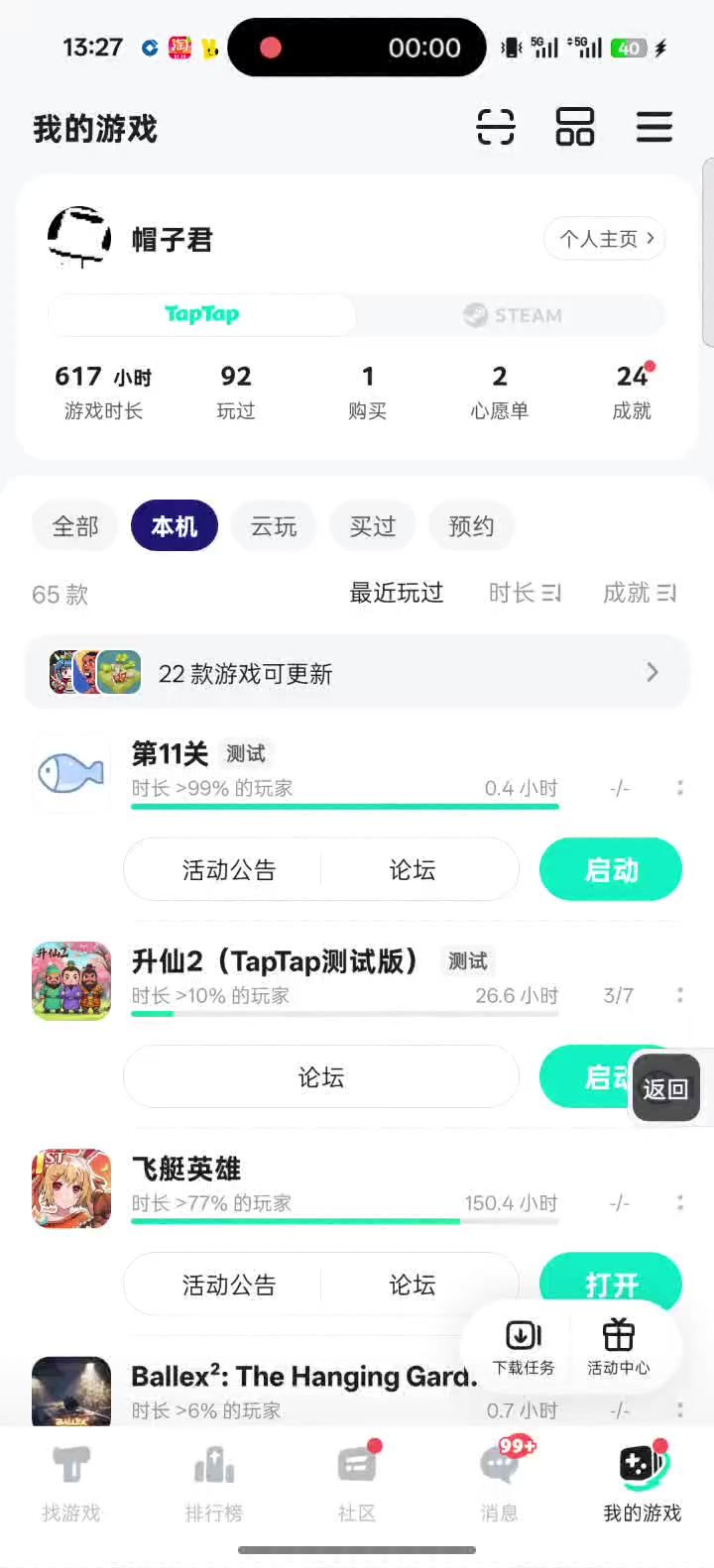Open the 论坛 for 升仙2
Screen dimensions: 714x1568
click(321, 1077)
